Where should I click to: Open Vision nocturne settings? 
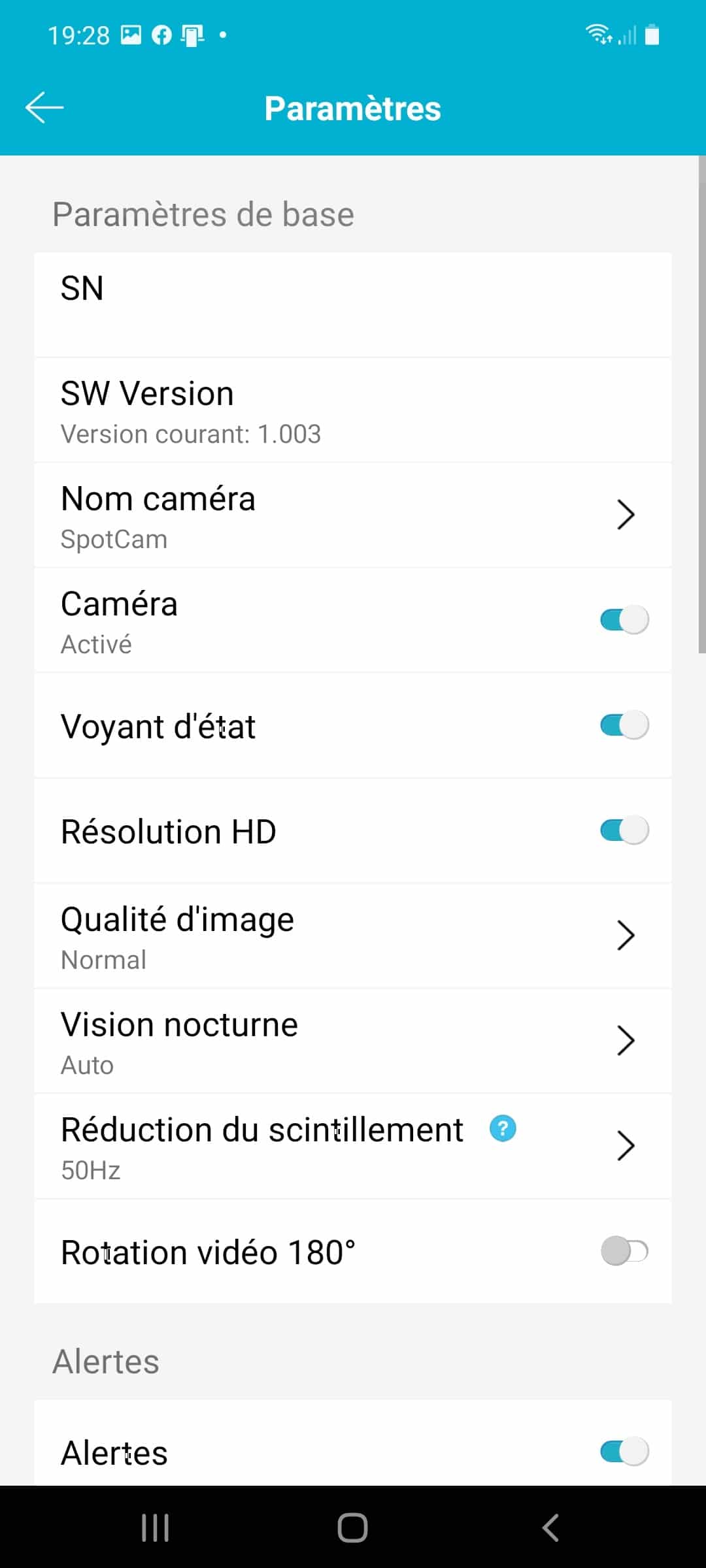[353, 1041]
